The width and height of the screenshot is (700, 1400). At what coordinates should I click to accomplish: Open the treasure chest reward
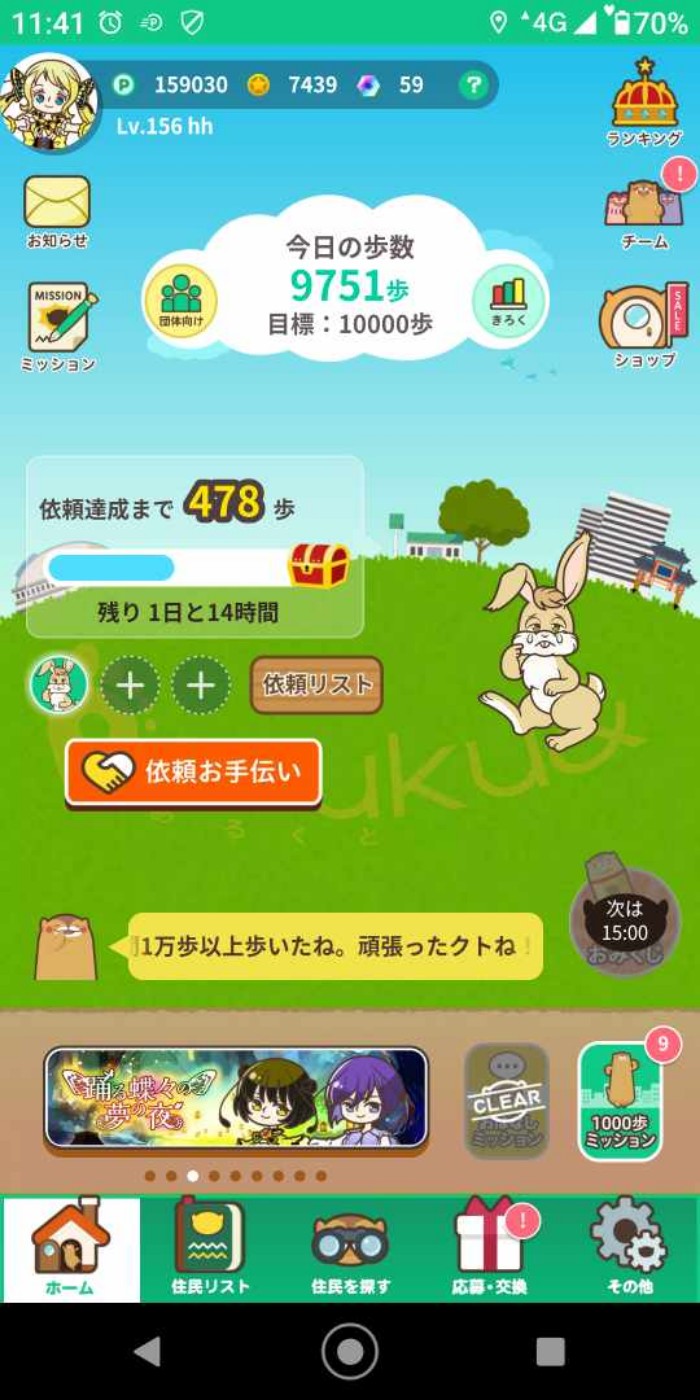pyautogui.click(x=319, y=566)
